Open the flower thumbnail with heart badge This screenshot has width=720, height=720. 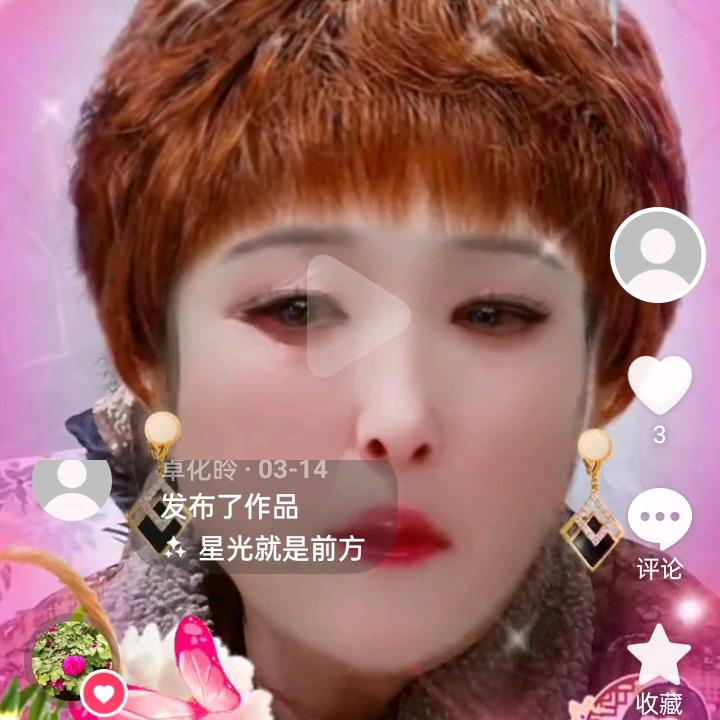coord(72,658)
